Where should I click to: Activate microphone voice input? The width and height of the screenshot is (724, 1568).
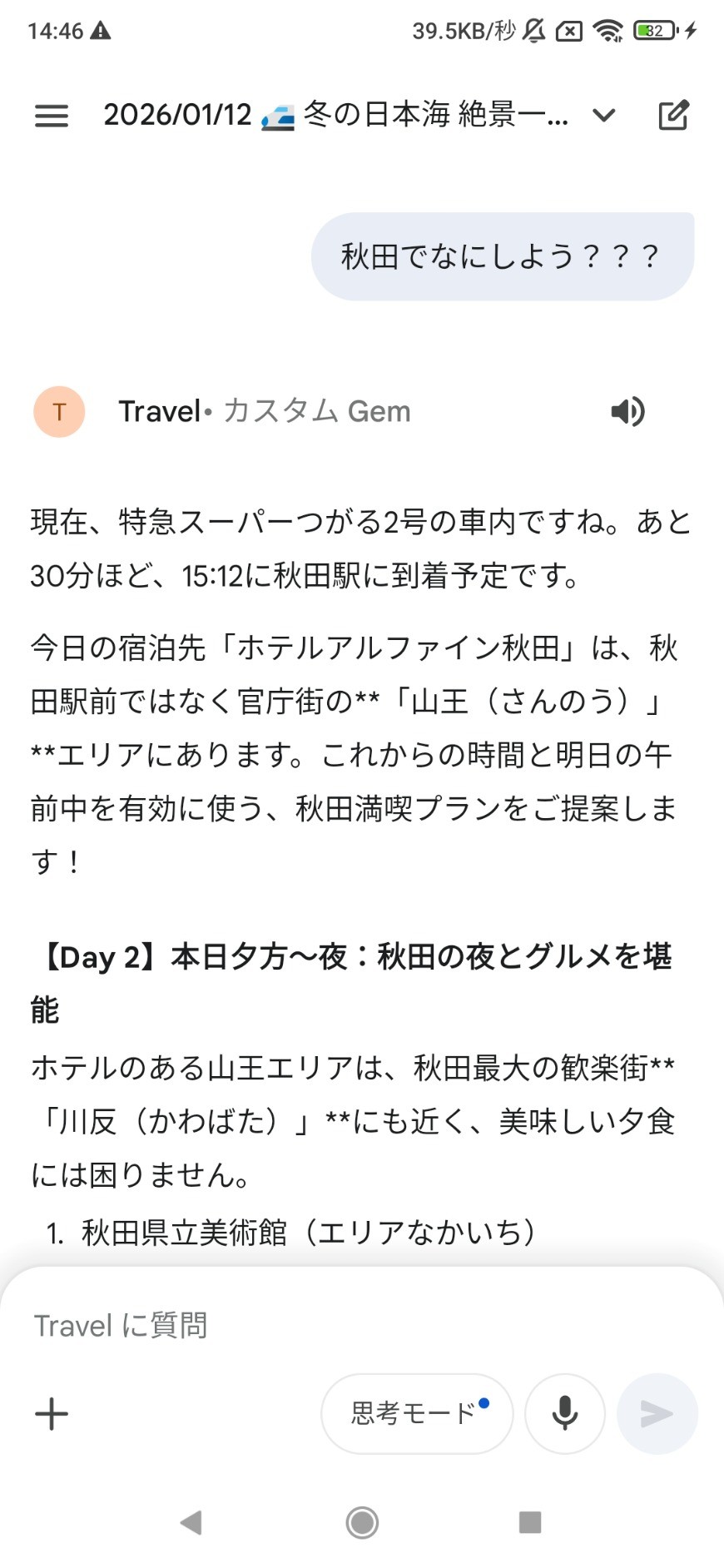[x=565, y=1413]
